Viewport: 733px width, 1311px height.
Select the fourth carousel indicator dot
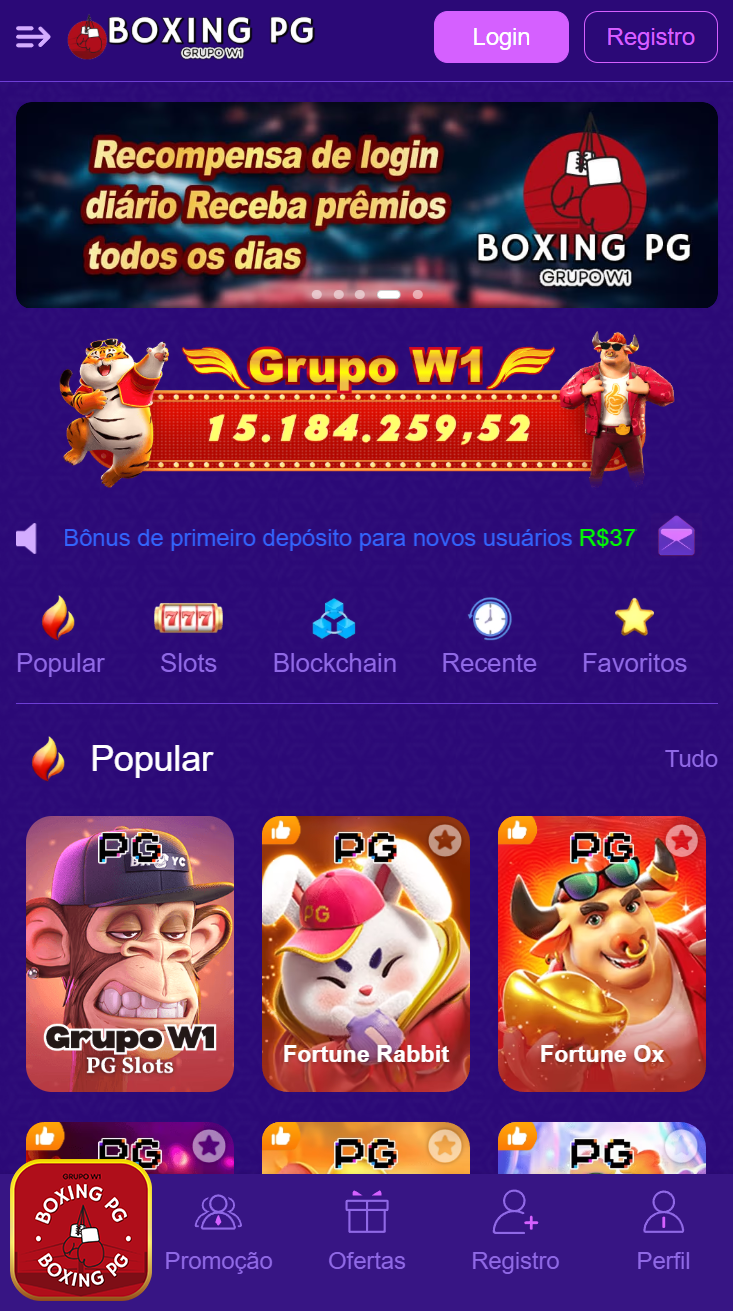tap(388, 294)
